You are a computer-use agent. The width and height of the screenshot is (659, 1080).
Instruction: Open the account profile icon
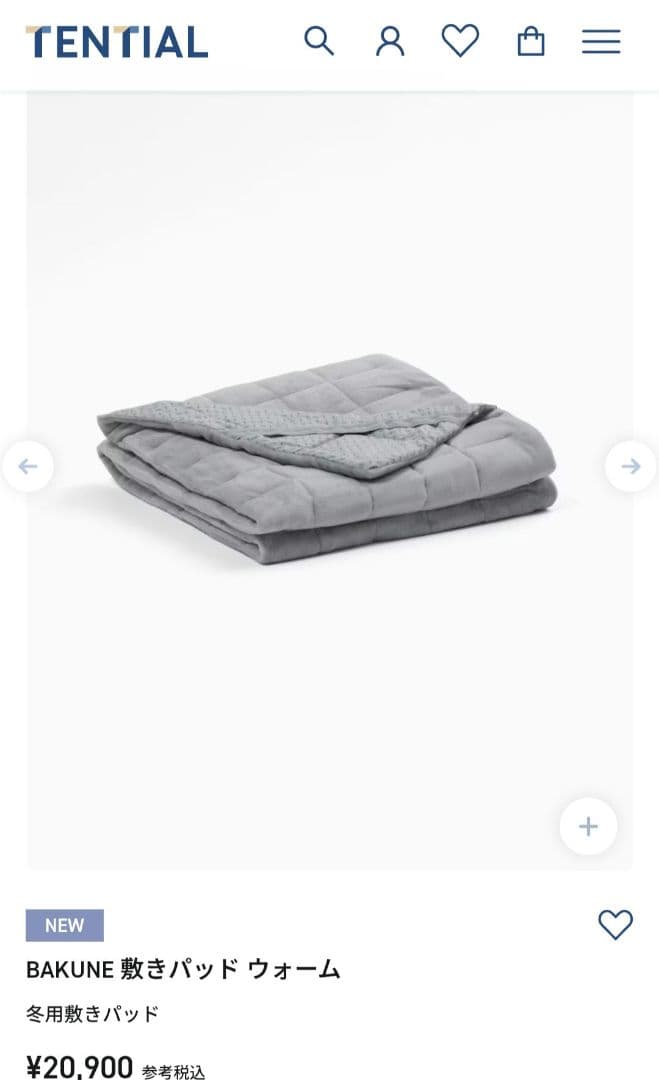tap(390, 41)
